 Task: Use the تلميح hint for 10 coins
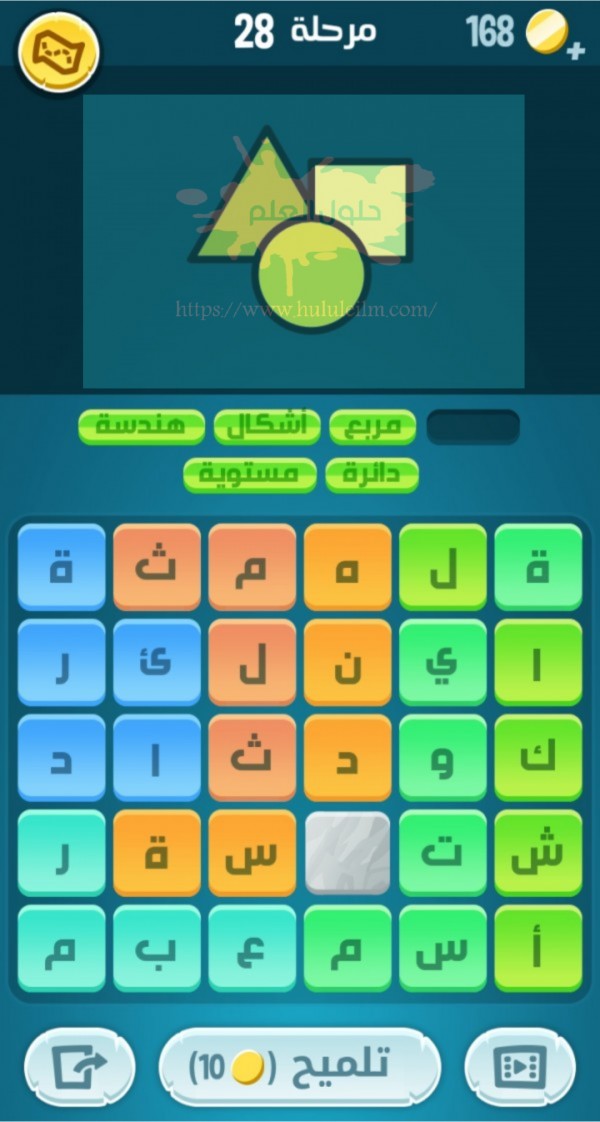click(x=300, y=1069)
